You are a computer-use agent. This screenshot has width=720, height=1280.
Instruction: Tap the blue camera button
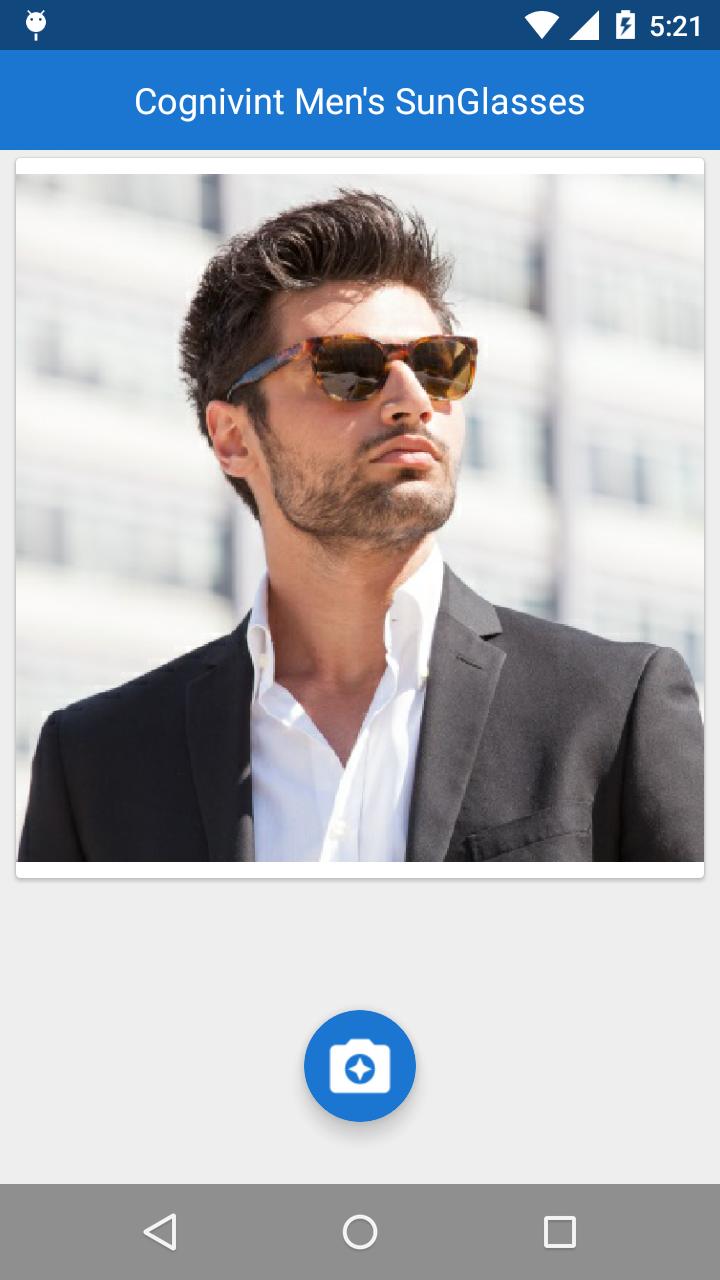(x=360, y=1066)
